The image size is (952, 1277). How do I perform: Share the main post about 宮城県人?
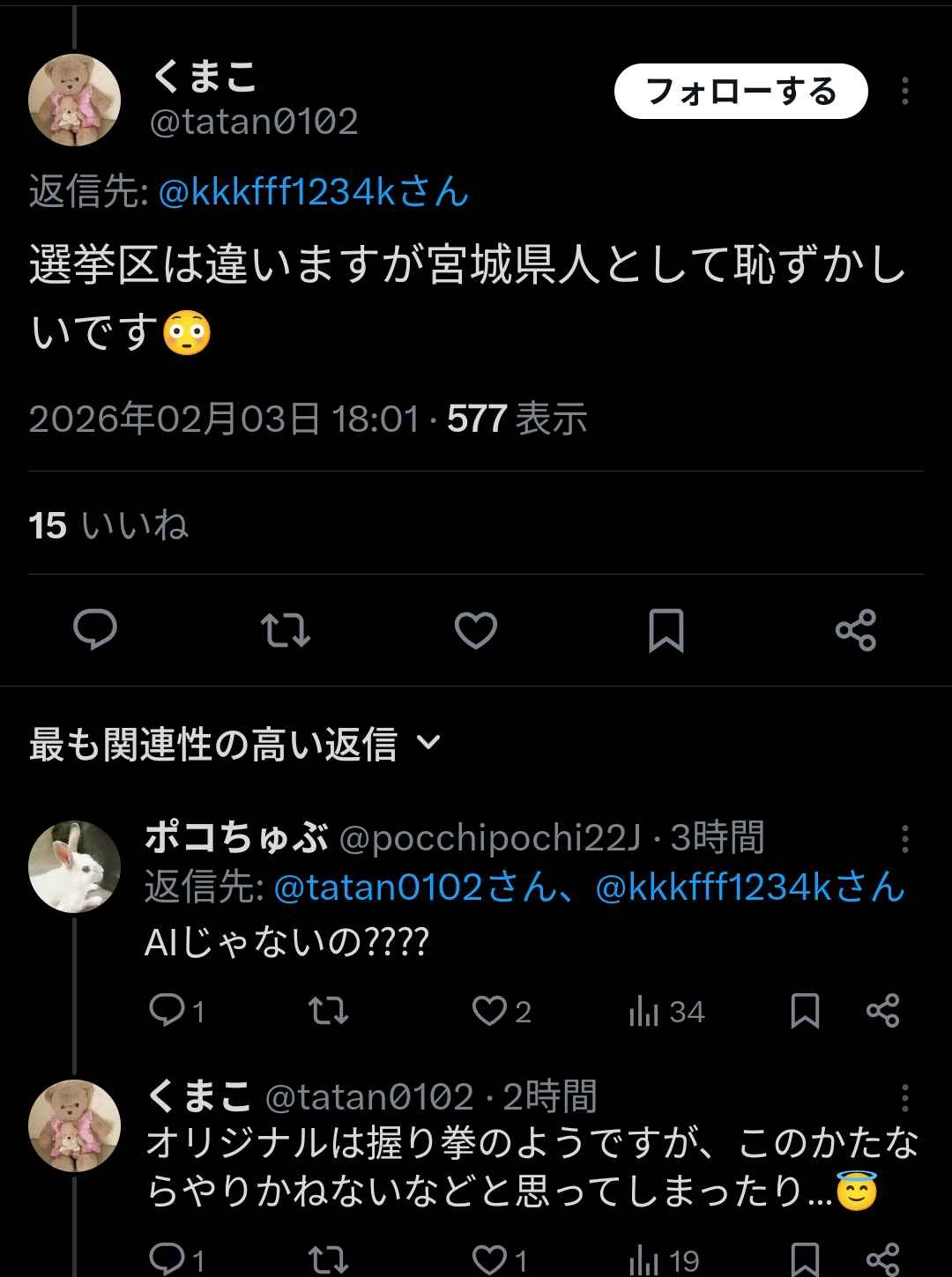pos(856,630)
